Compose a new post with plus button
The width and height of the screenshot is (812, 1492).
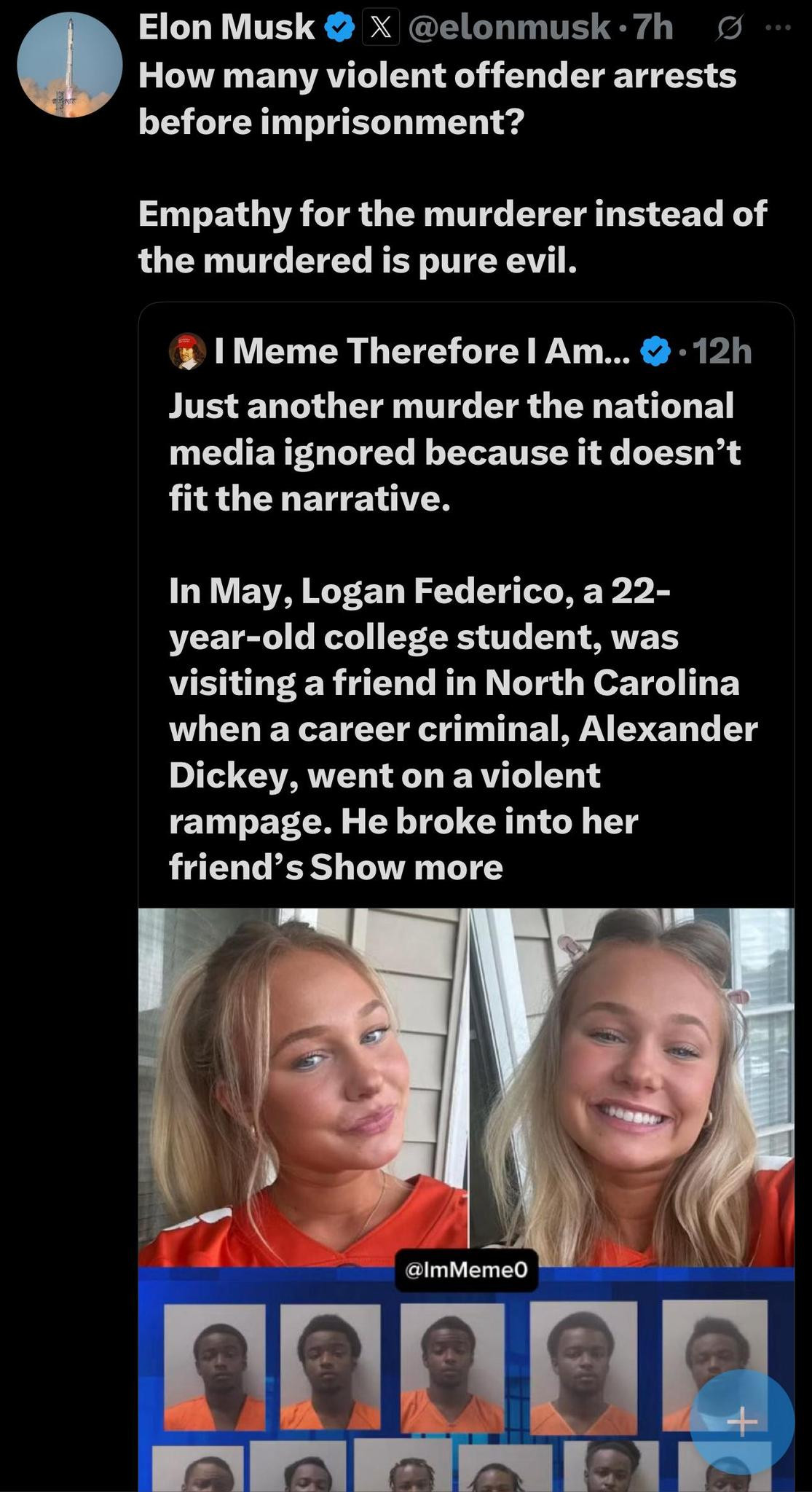(x=741, y=1420)
